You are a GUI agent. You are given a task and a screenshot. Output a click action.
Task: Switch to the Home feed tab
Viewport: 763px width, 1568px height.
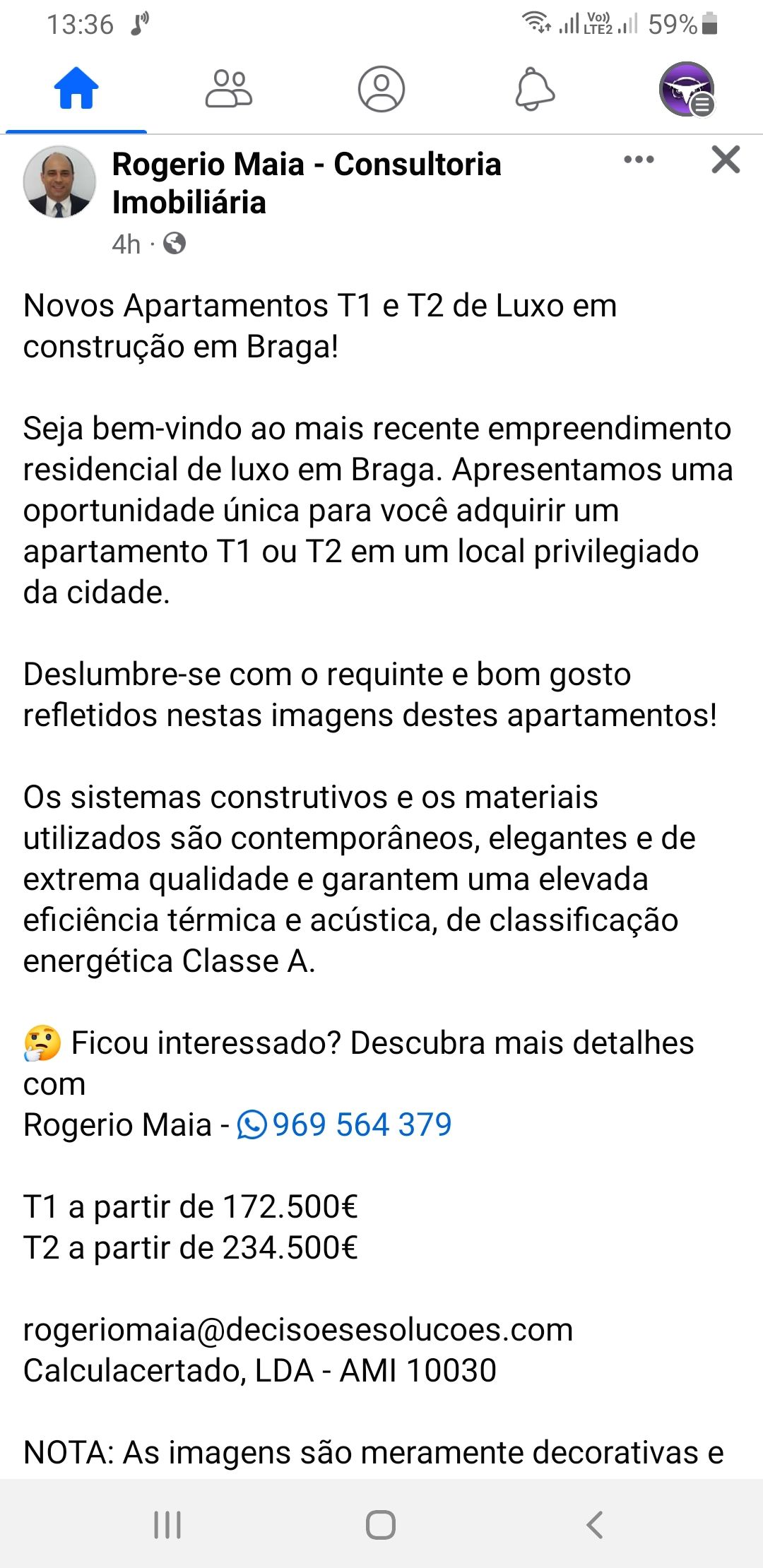pos(76,89)
